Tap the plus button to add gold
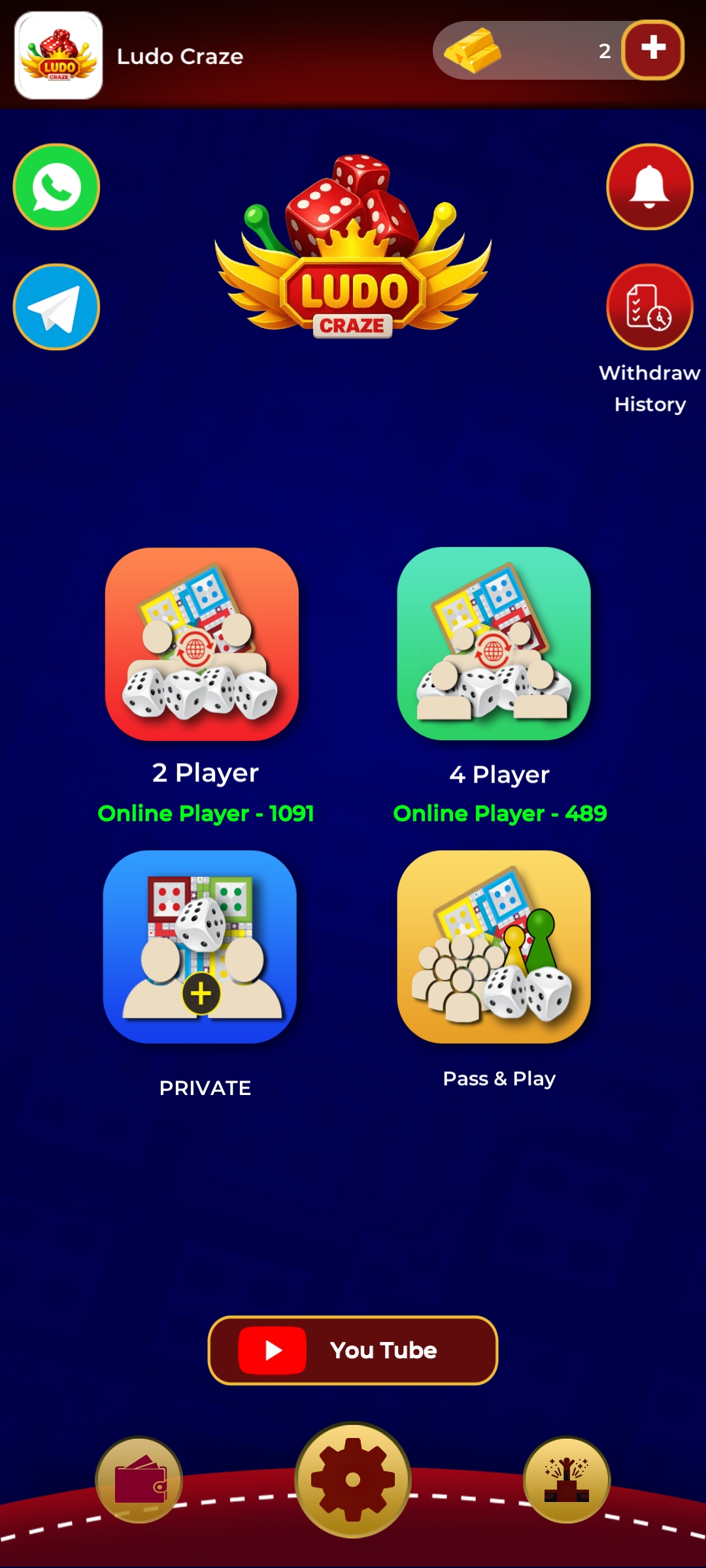The height and width of the screenshot is (1568, 706). click(652, 50)
